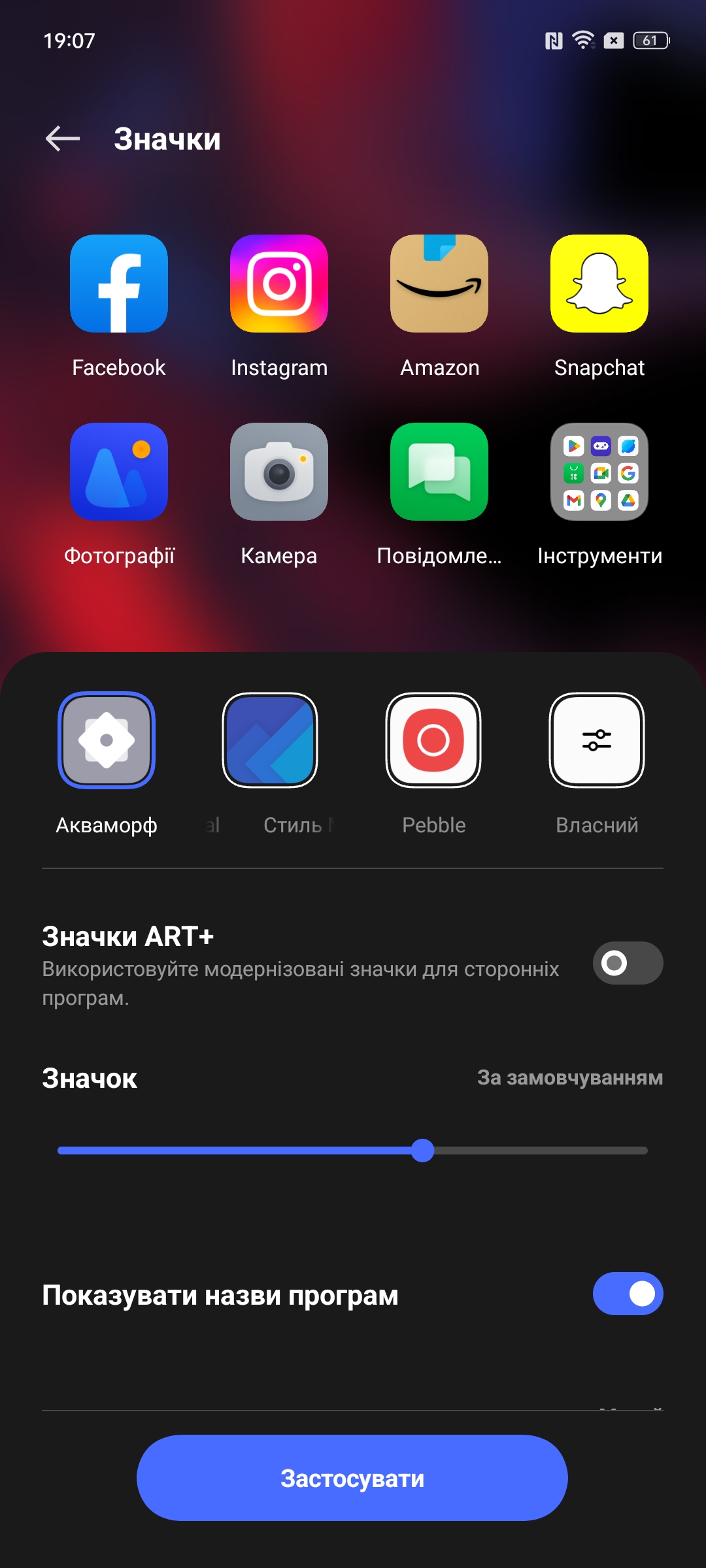Open the Власний custom icon style
The image size is (706, 1568).
point(597,740)
